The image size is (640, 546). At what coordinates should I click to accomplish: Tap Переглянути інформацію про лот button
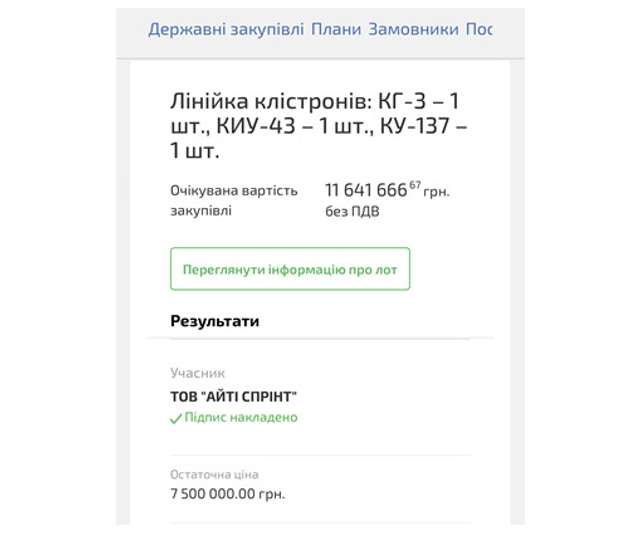(290, 269)
